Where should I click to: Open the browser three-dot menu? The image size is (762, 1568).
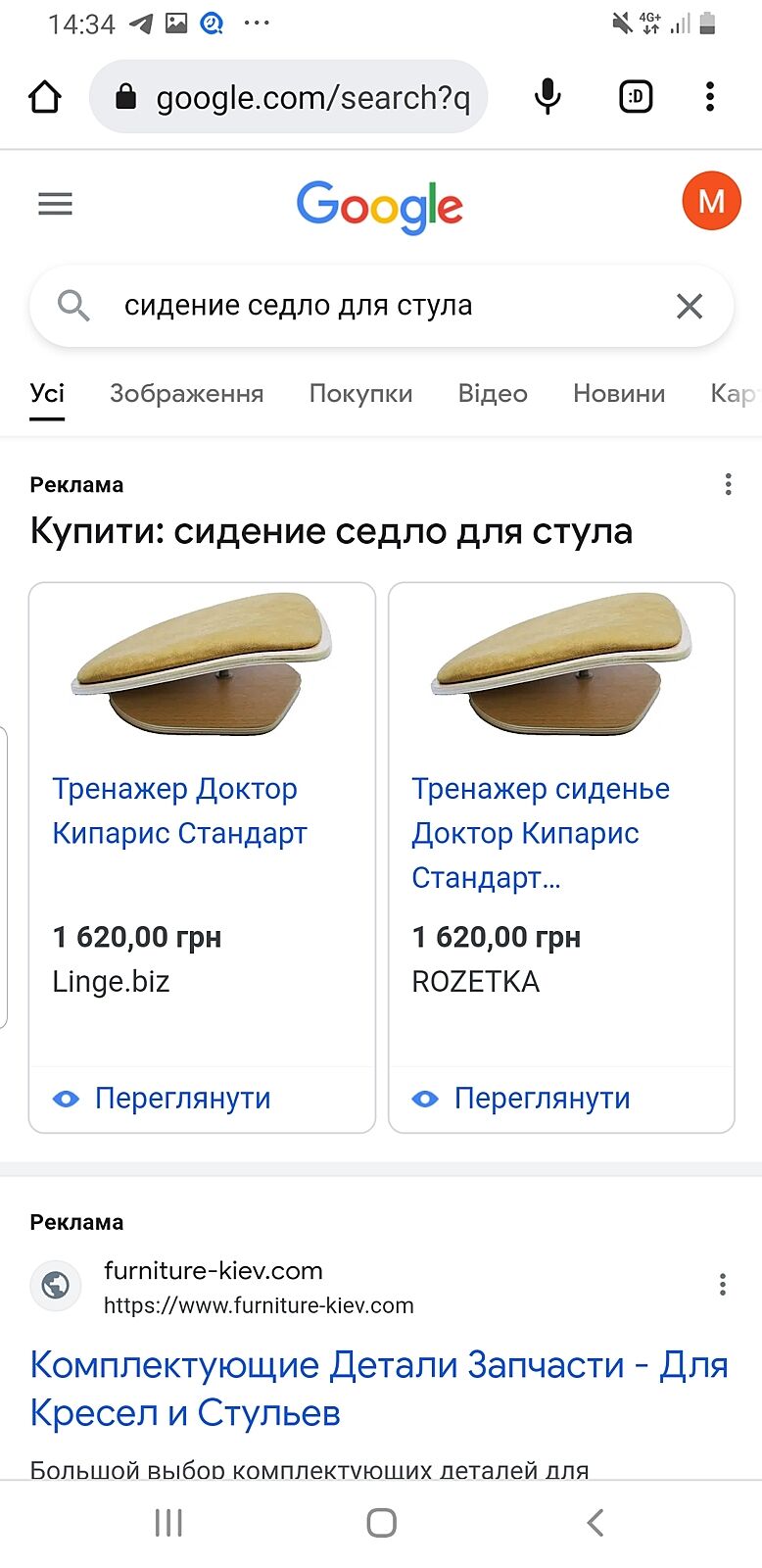point(710,97)
